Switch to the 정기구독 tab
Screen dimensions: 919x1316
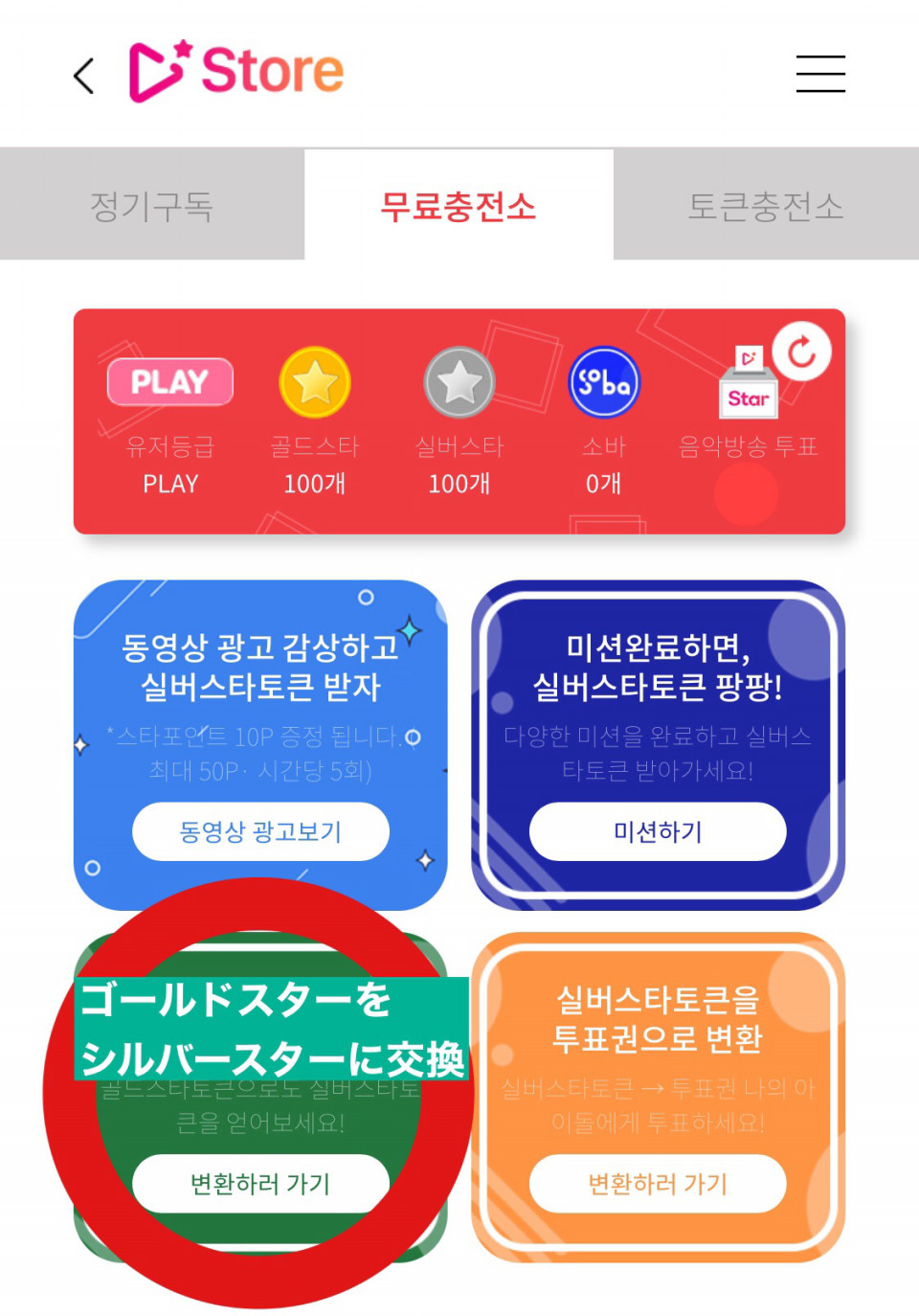point(152,206)
